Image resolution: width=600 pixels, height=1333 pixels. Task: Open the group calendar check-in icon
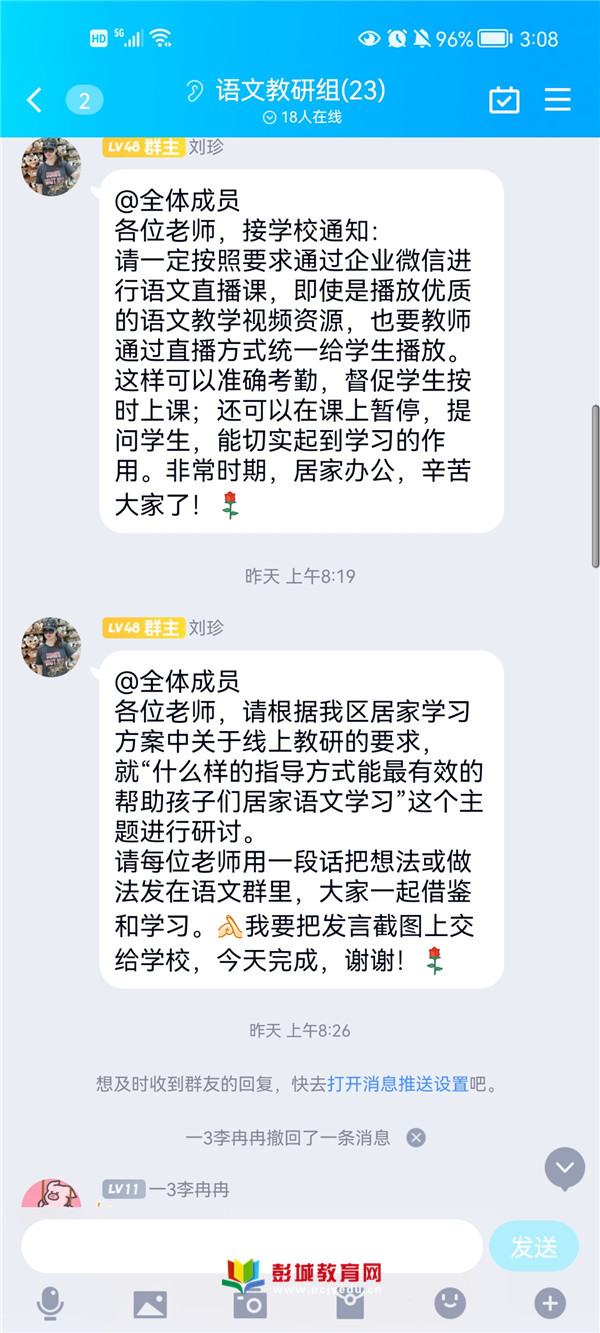[504, 100]
